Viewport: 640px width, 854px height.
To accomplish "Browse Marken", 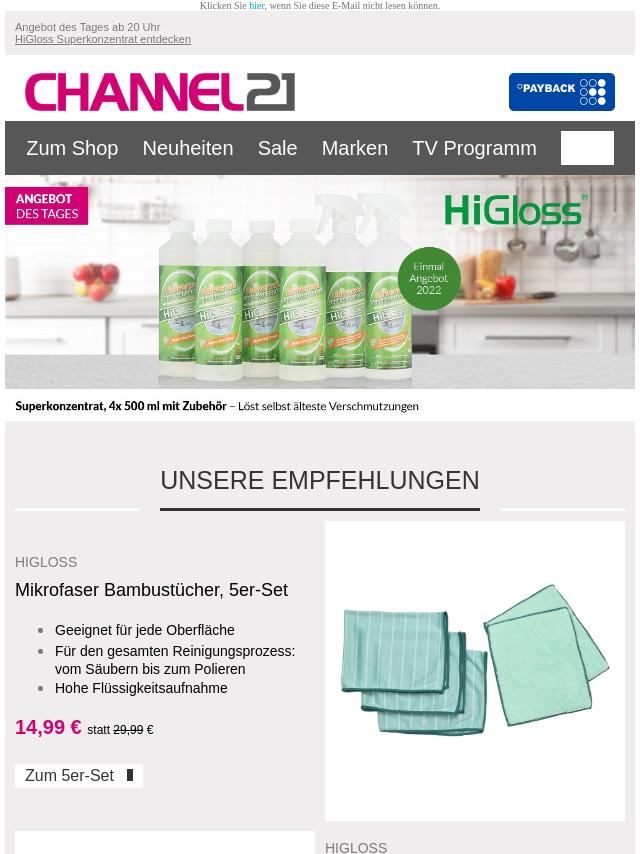I will point(354,148).
